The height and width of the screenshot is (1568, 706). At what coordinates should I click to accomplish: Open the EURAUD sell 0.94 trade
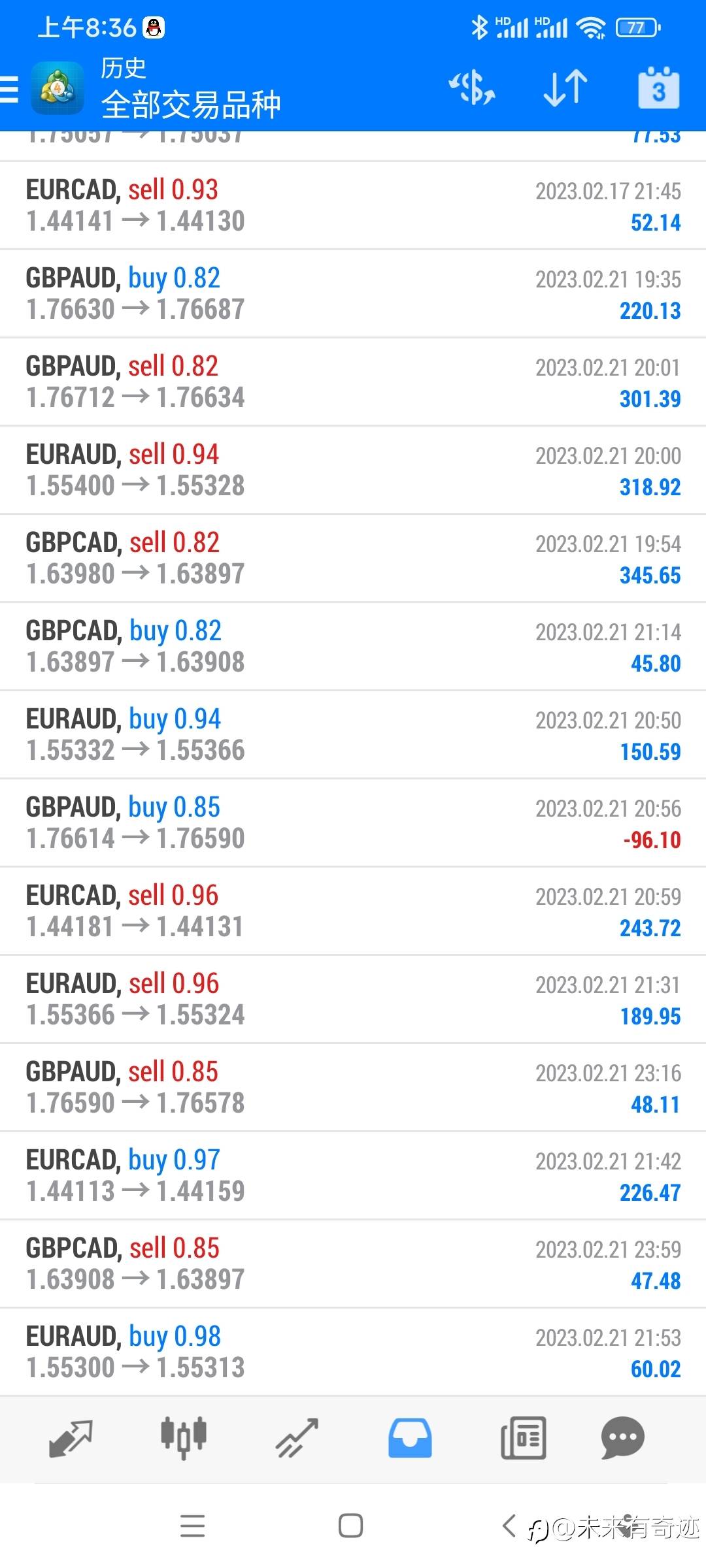(x=353, y=470)
